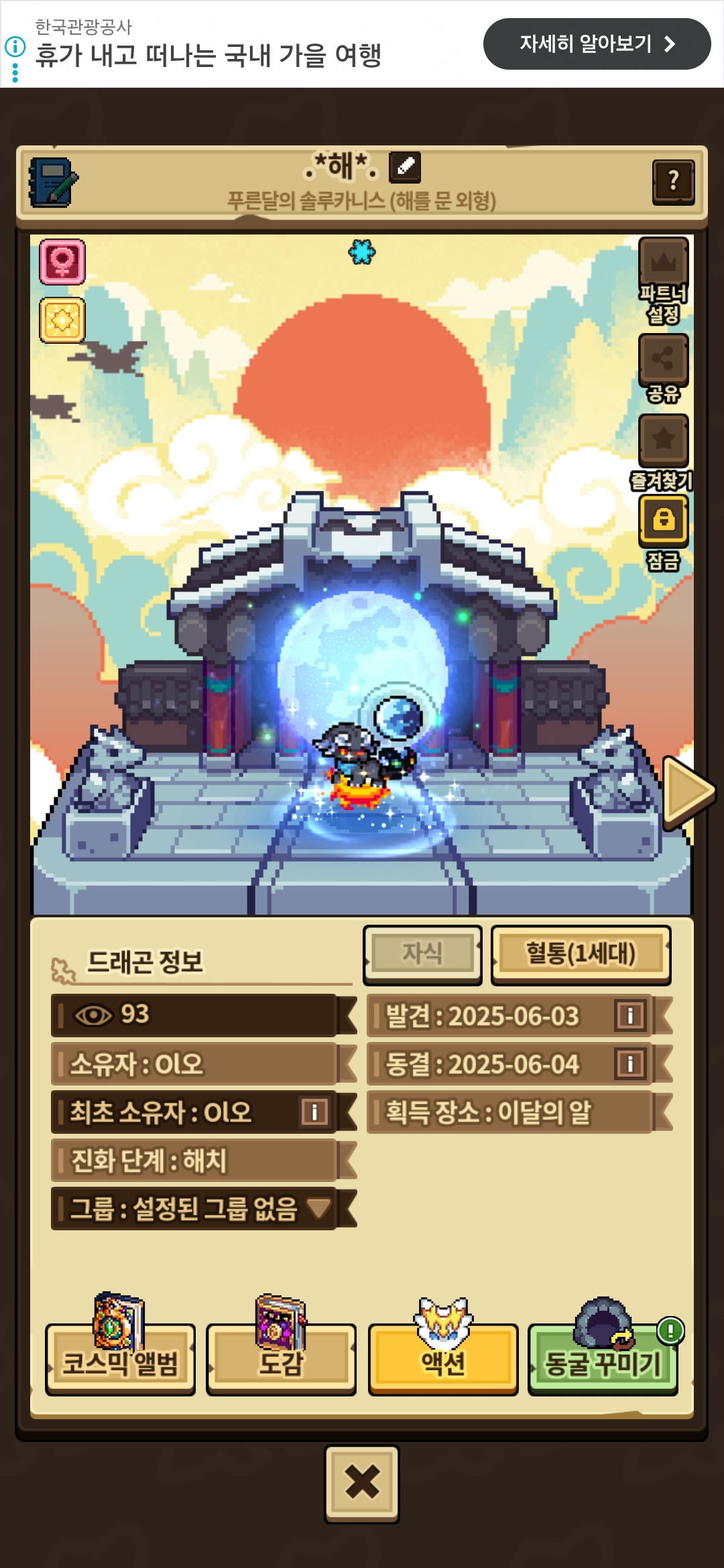This screenshot has width=724, height=1568.
Task: Show info for 발견 date
Action: pyautogui.click(x=630, y=1015)
